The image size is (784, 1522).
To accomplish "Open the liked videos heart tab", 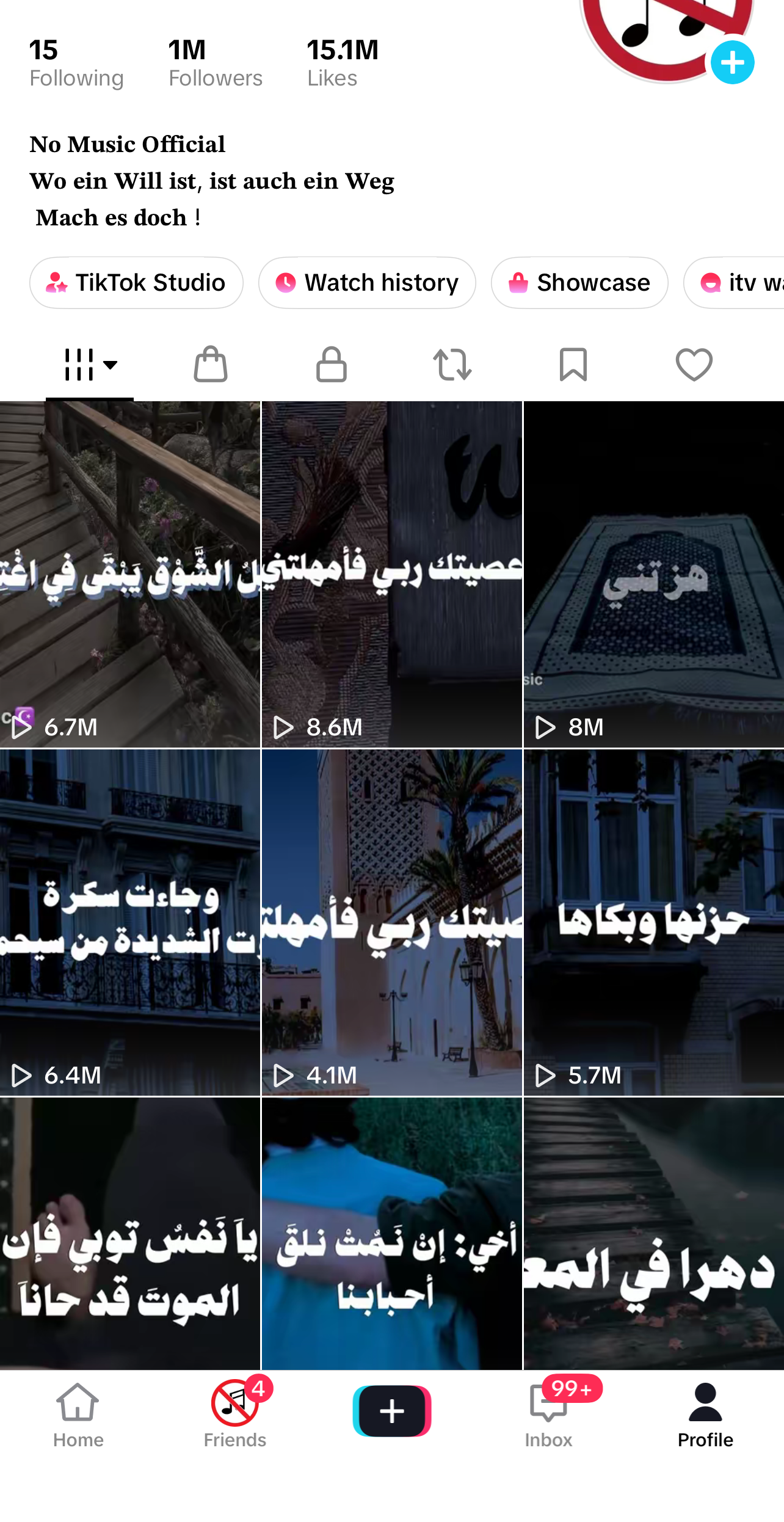I will (694, 365).
